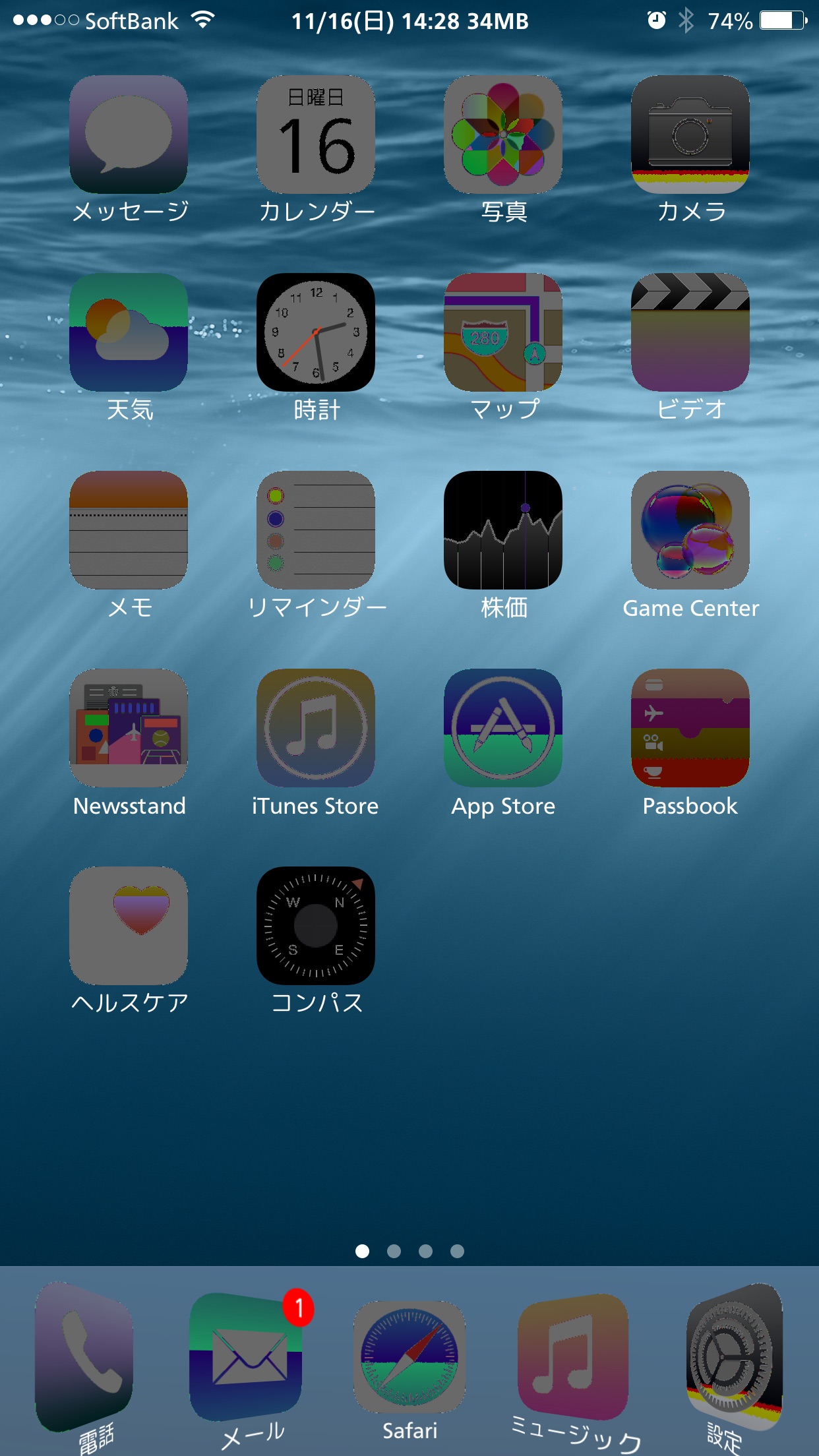The width and height of the screenshot is (819, 1456).
Task: Open the App Store
Action: [503, 728]
